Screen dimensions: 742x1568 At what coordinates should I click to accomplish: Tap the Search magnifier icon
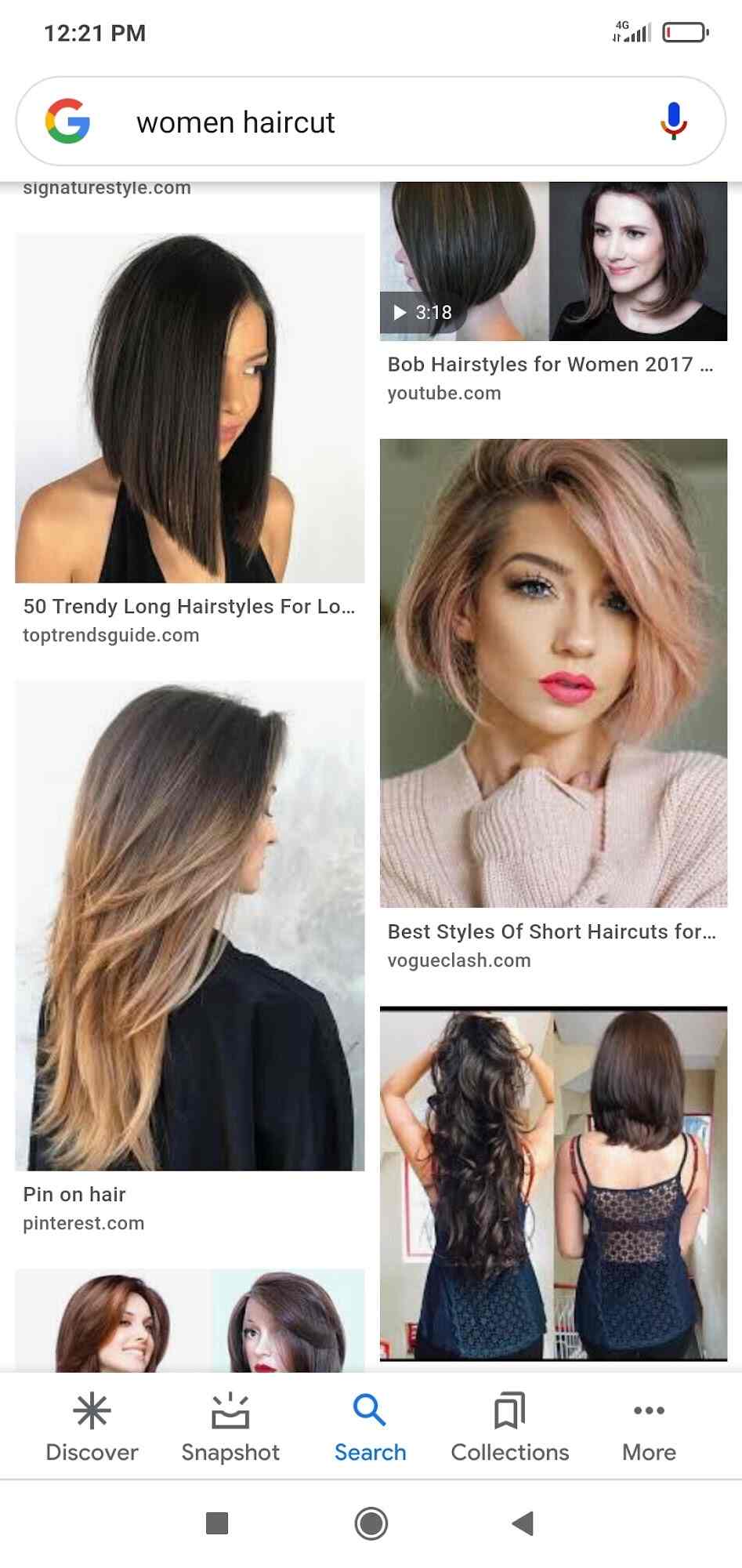(368, 1407)
